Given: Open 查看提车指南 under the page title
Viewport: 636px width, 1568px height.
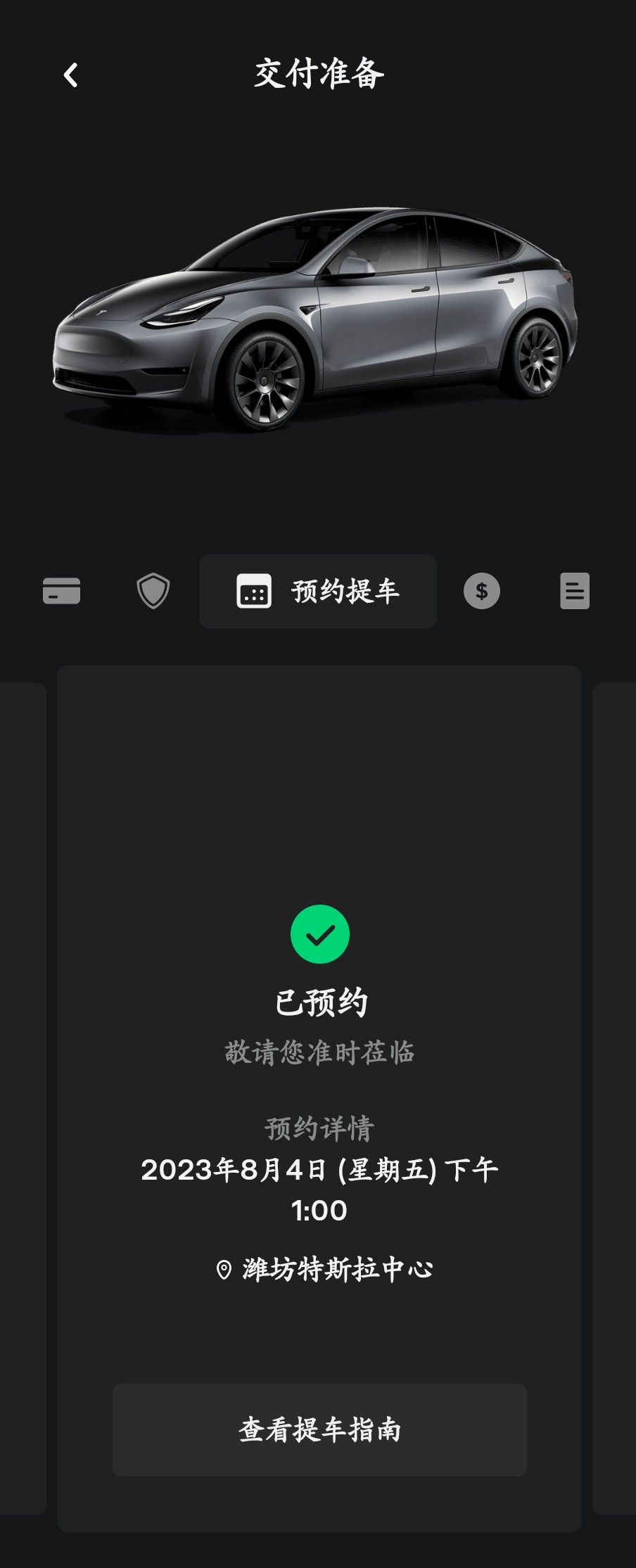Looking at the screenshot, I should [x=317, y=133].
